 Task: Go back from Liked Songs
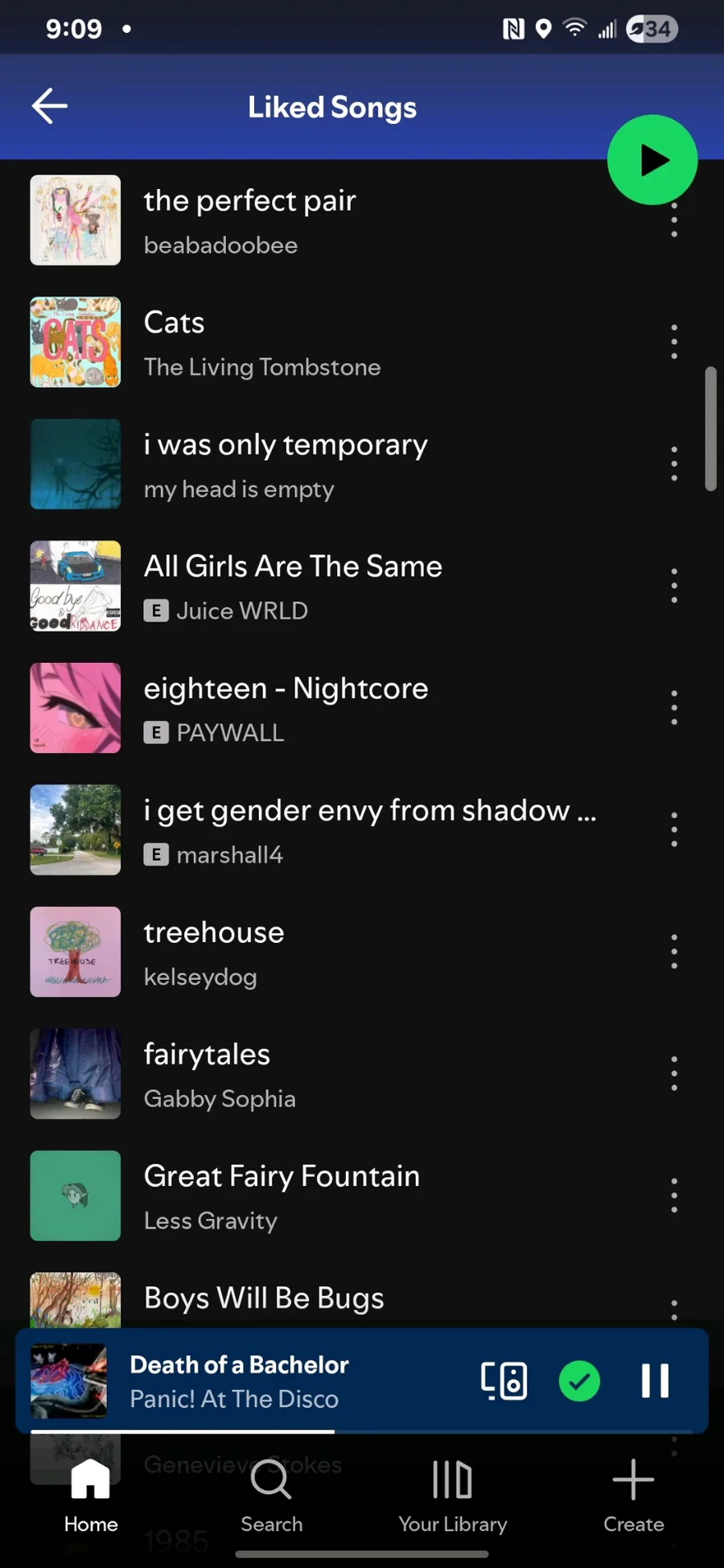coord(50,106)
